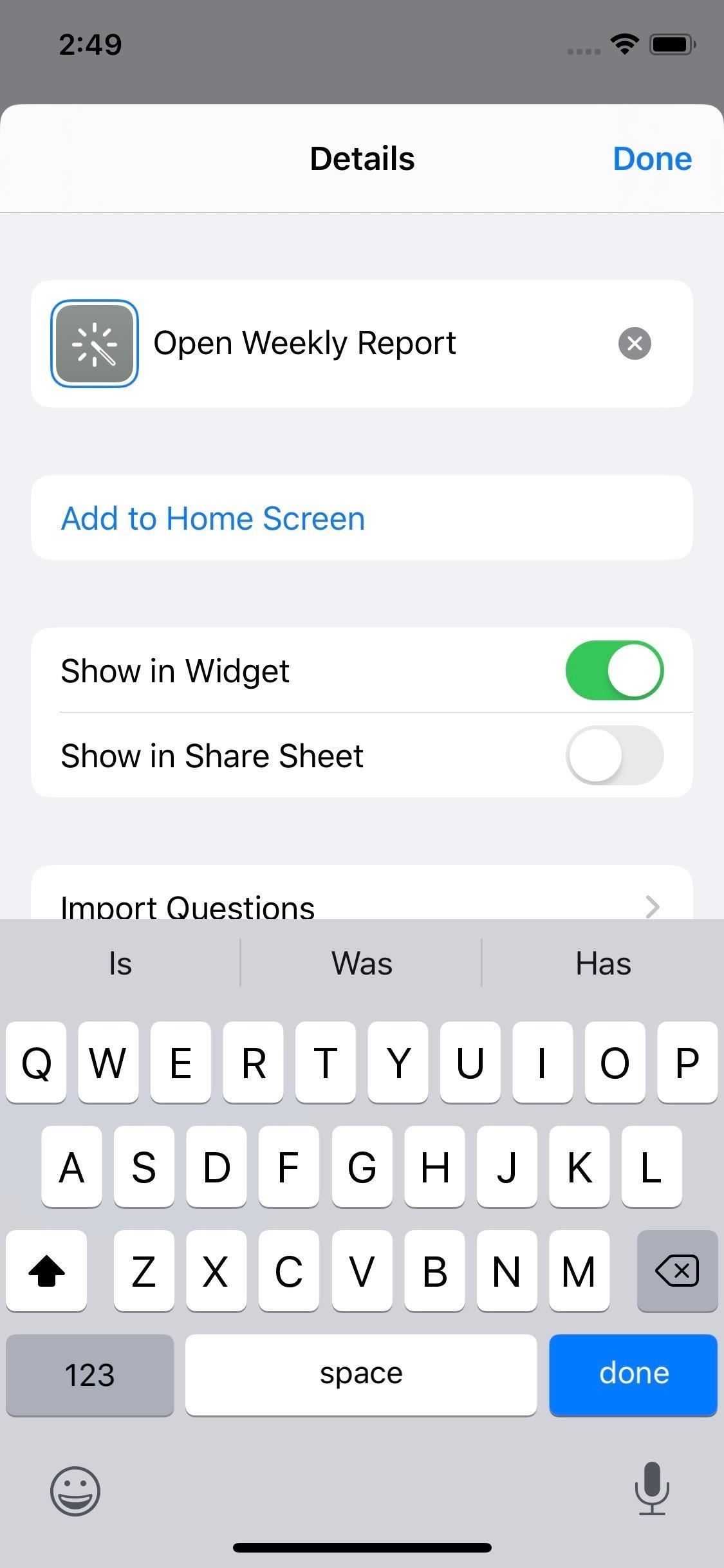Screen dimensions: 724x1568
Task: Clear the shortcut name with the X icon
Action: coord(635,342)
